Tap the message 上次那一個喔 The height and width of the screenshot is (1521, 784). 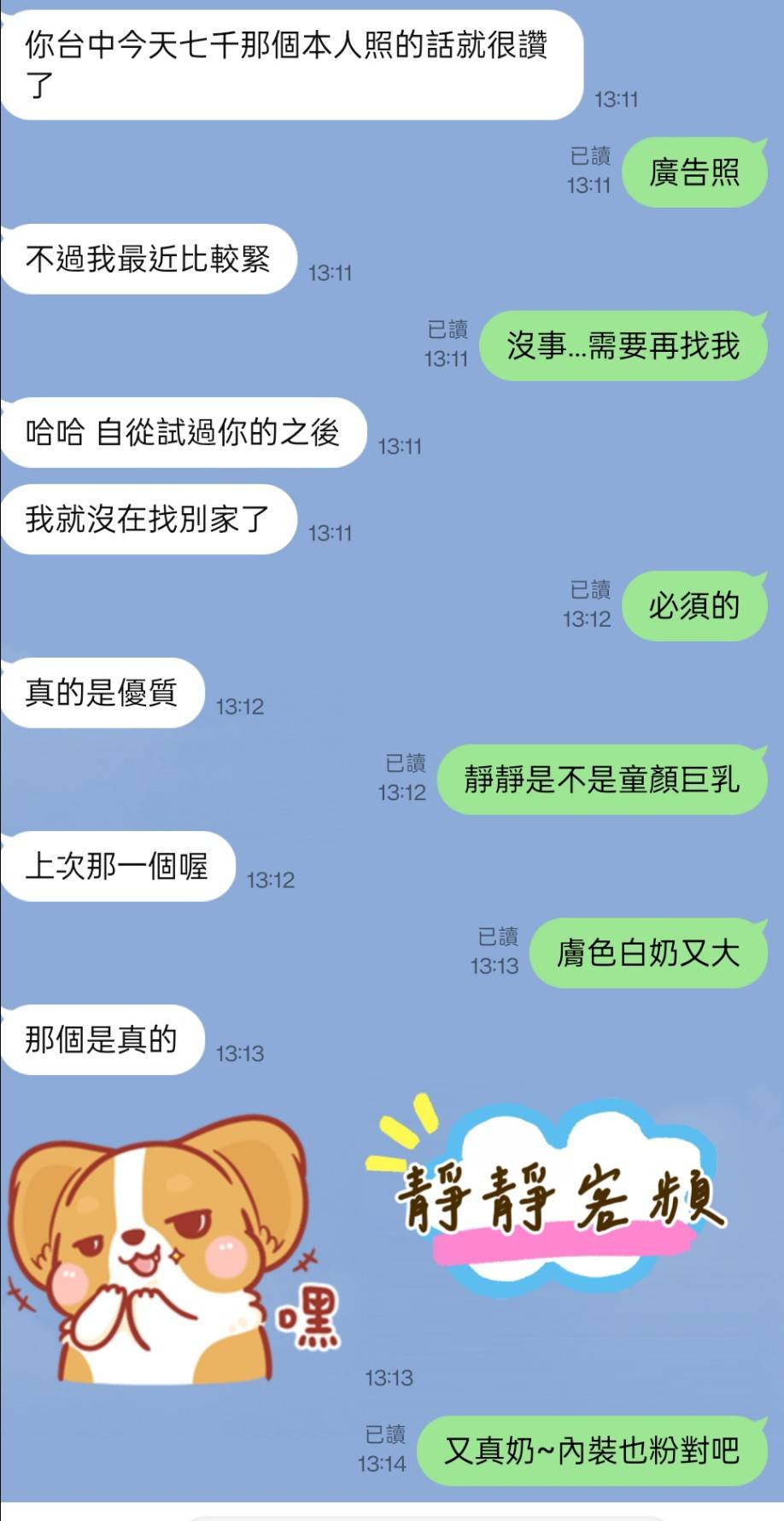tap(117, 866)
